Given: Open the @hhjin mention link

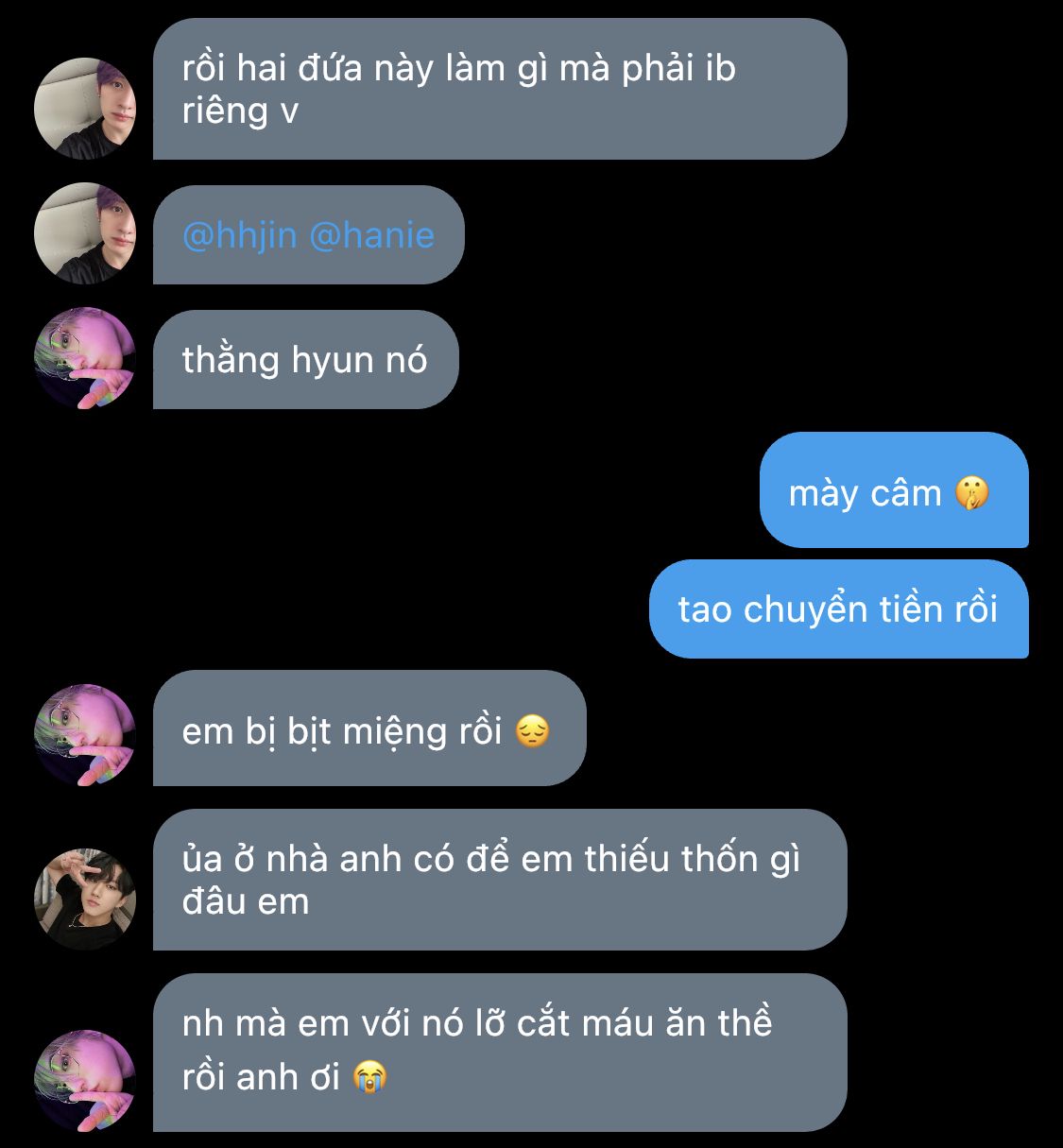Looking at the screenshot, I should (239, 235).
